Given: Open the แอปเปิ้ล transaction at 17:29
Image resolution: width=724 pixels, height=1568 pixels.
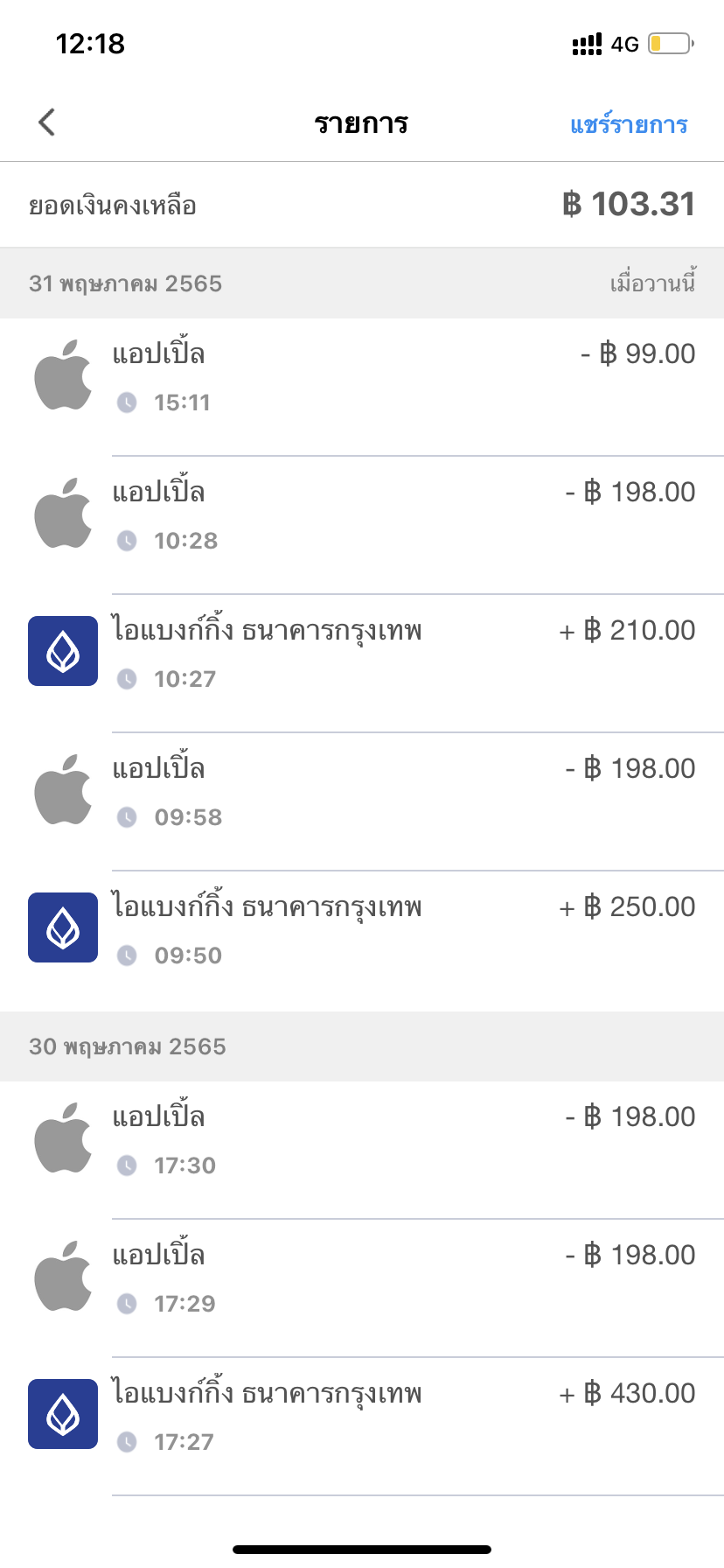Looking at the screenshot, I should 362,1279.
